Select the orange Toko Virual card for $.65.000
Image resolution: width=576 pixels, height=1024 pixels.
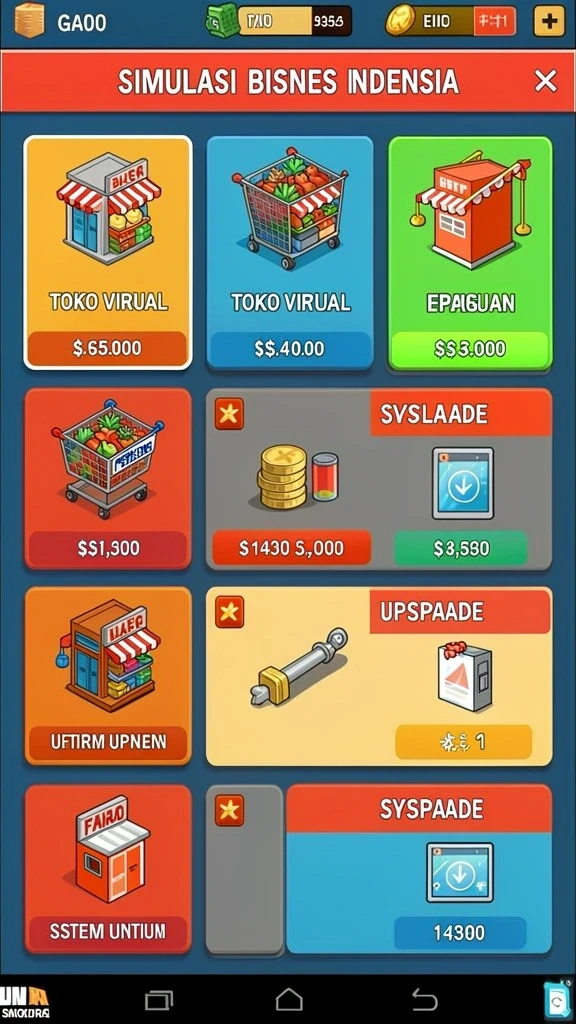pos(108,252)
